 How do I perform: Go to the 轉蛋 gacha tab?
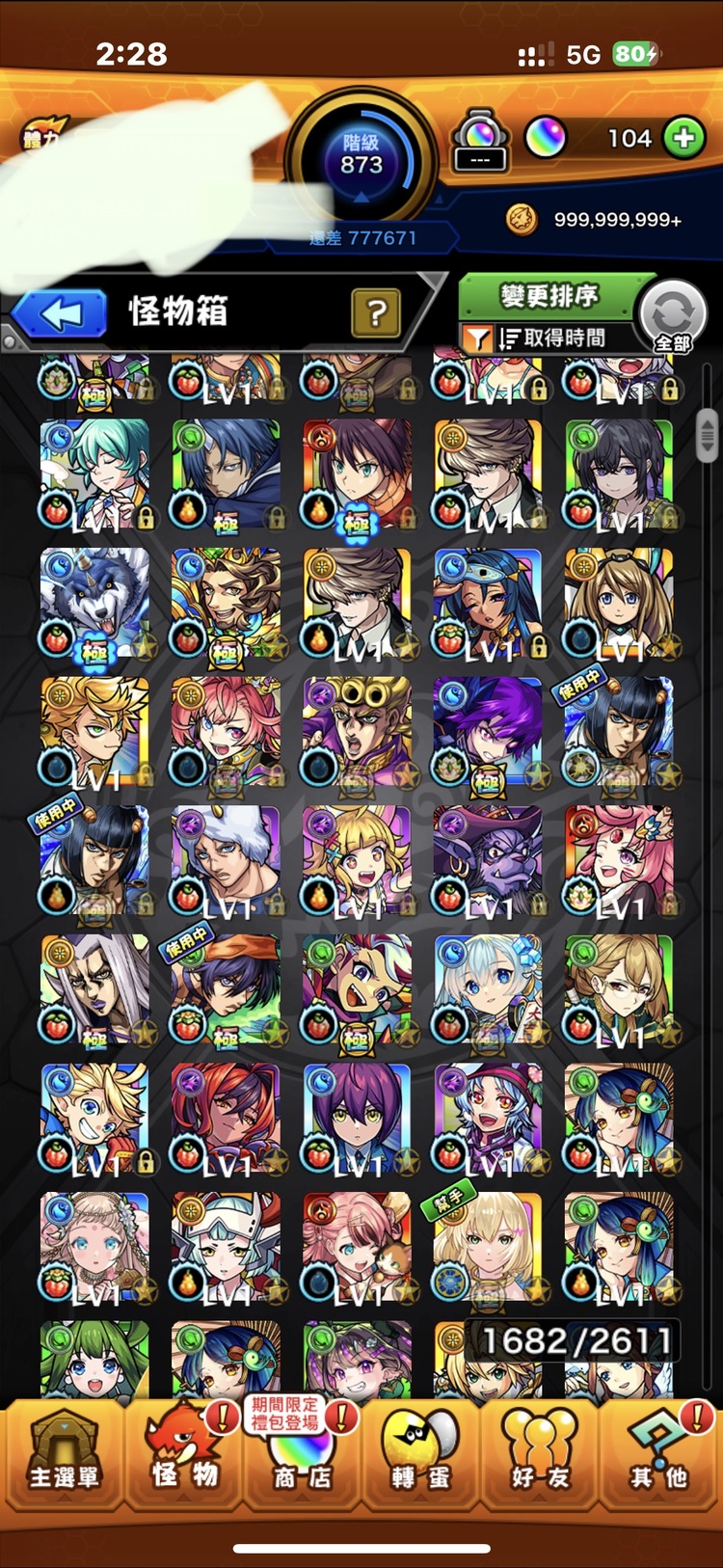[x=421, y=1453]
